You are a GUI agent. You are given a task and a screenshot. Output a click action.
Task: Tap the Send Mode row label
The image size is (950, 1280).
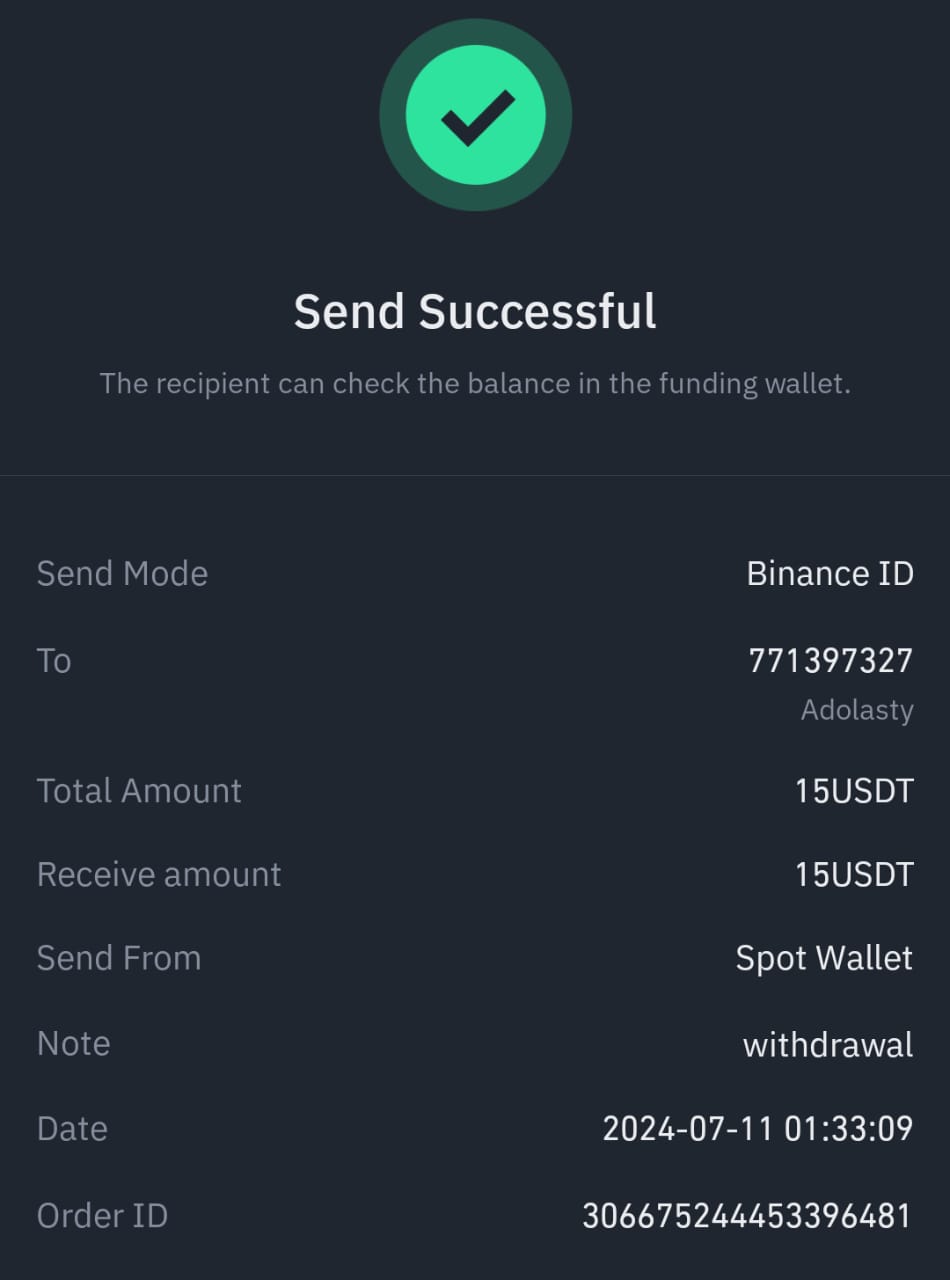coord(122,573)
